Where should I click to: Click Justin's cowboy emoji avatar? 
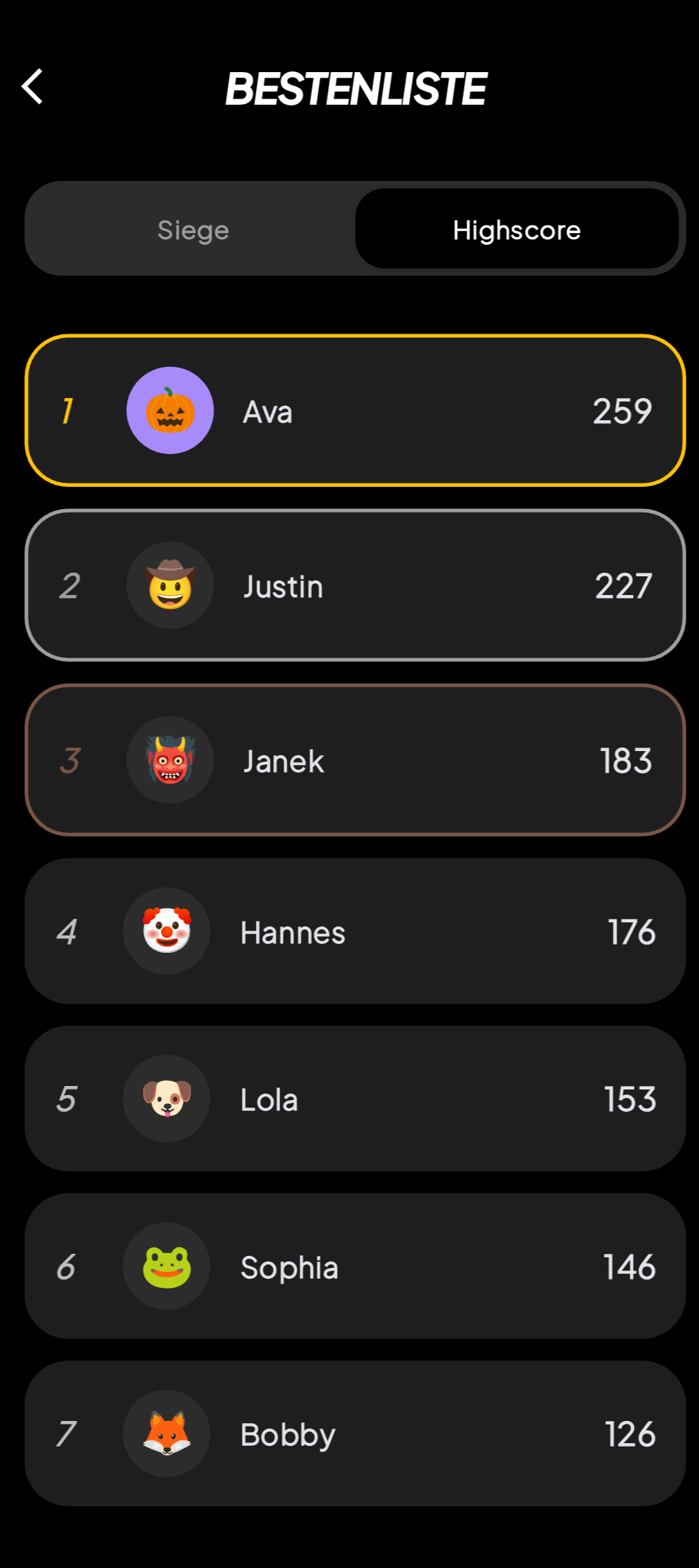(170, 586)
